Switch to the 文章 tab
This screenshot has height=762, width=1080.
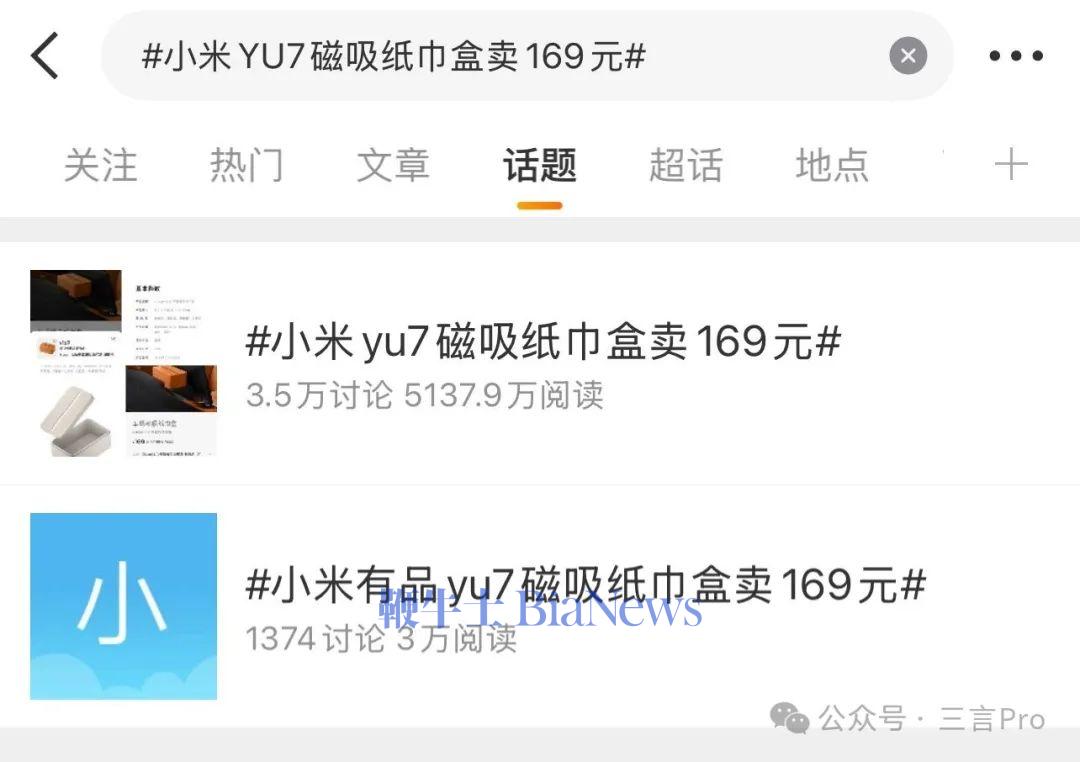pyautogui.click(x=393, y=166)
